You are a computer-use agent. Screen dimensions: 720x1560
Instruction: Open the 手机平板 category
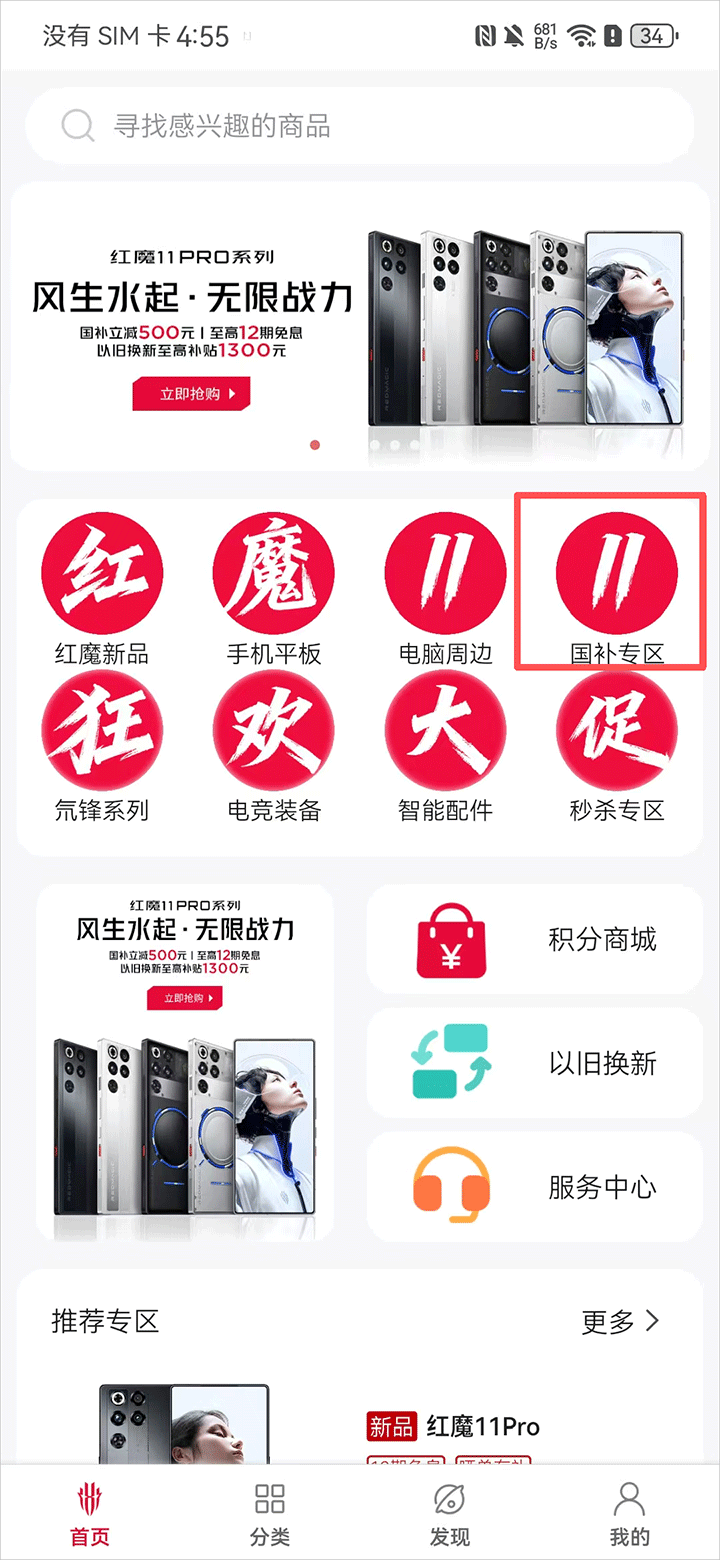click(x=274, y=590)
